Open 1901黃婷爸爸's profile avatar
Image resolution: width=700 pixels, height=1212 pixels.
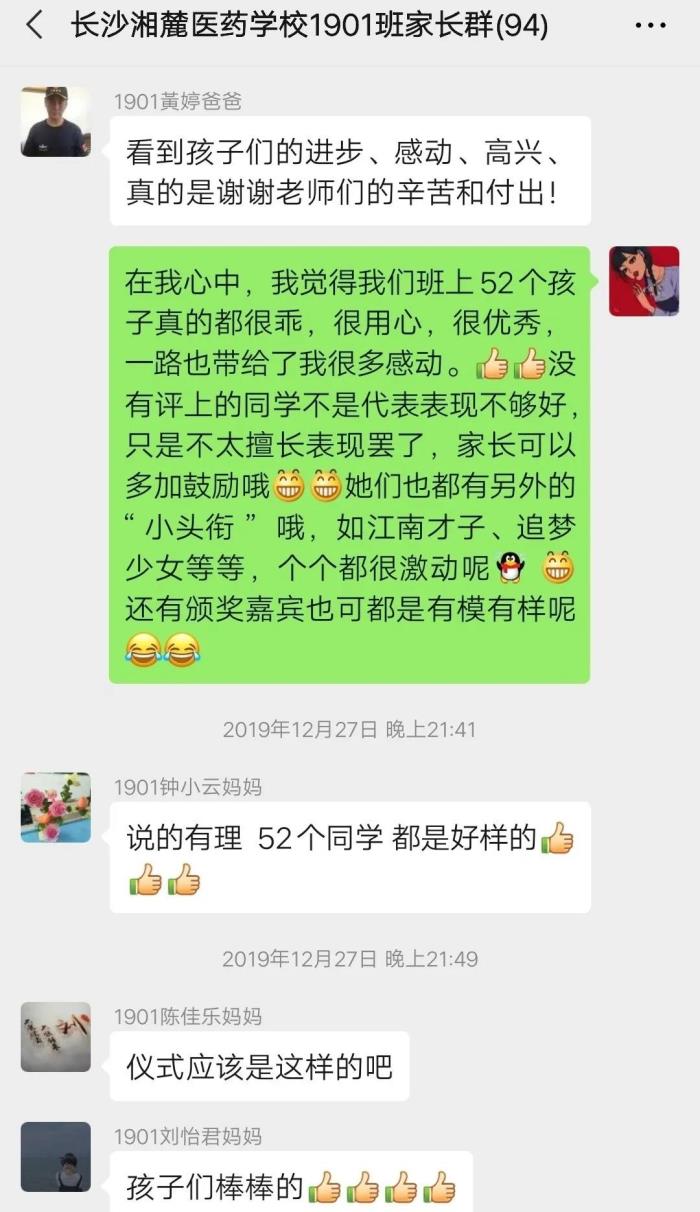[56, 122]
